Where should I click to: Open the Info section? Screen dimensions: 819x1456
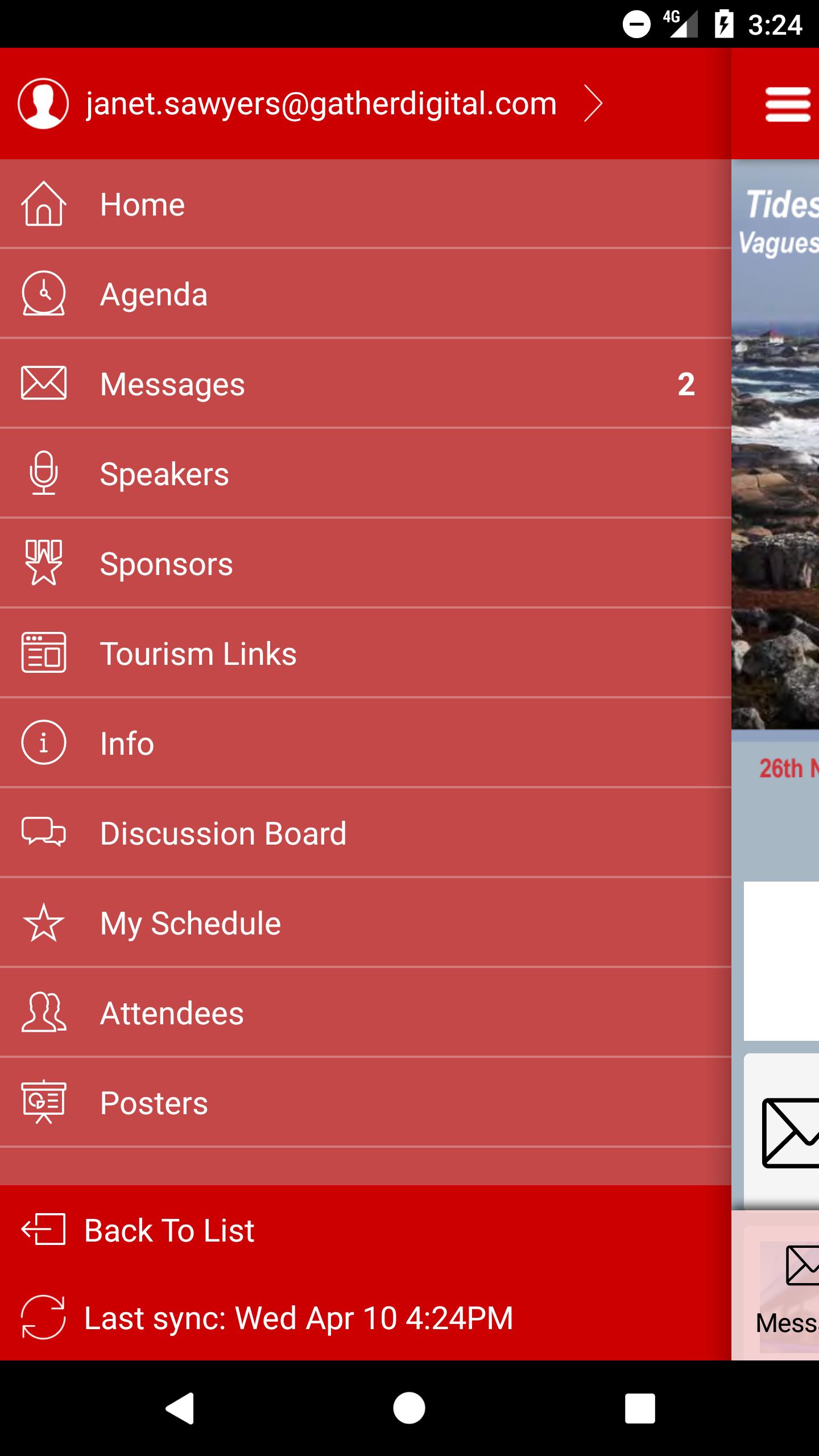tap(127, 743)
